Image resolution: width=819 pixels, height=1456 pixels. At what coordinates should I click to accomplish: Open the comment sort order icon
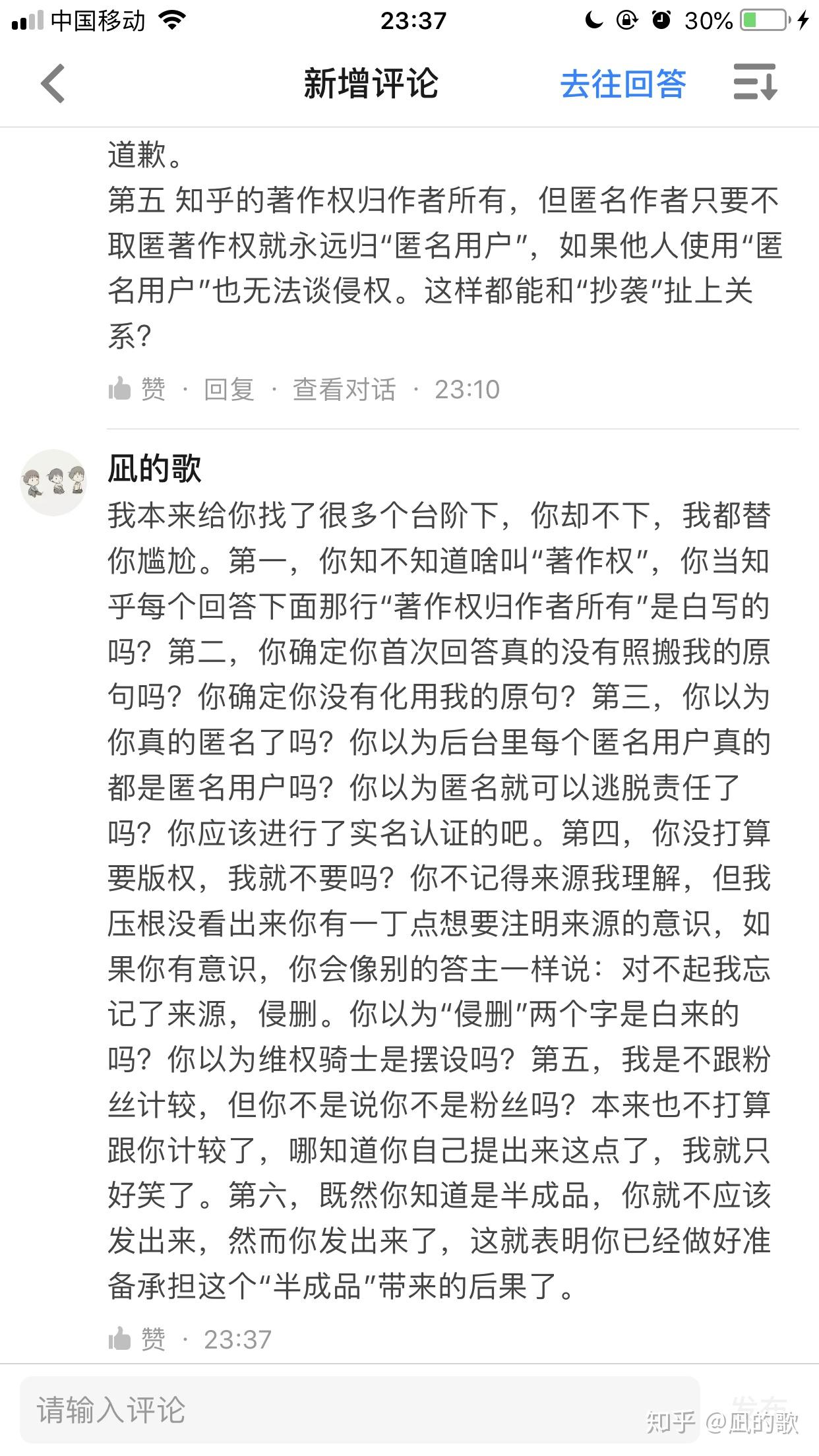coord(755,82)
